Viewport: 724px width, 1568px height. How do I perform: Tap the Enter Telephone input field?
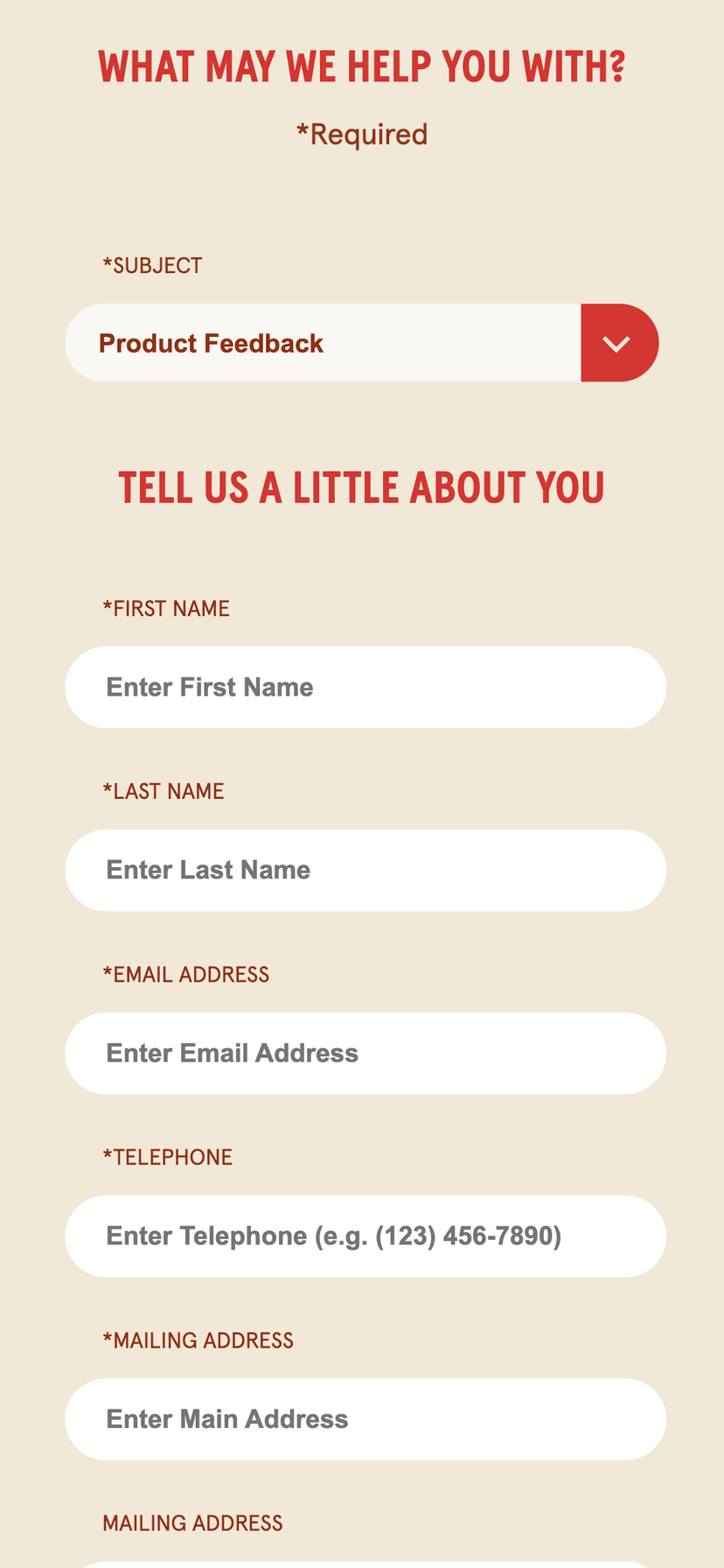(x=365, y=1236)
